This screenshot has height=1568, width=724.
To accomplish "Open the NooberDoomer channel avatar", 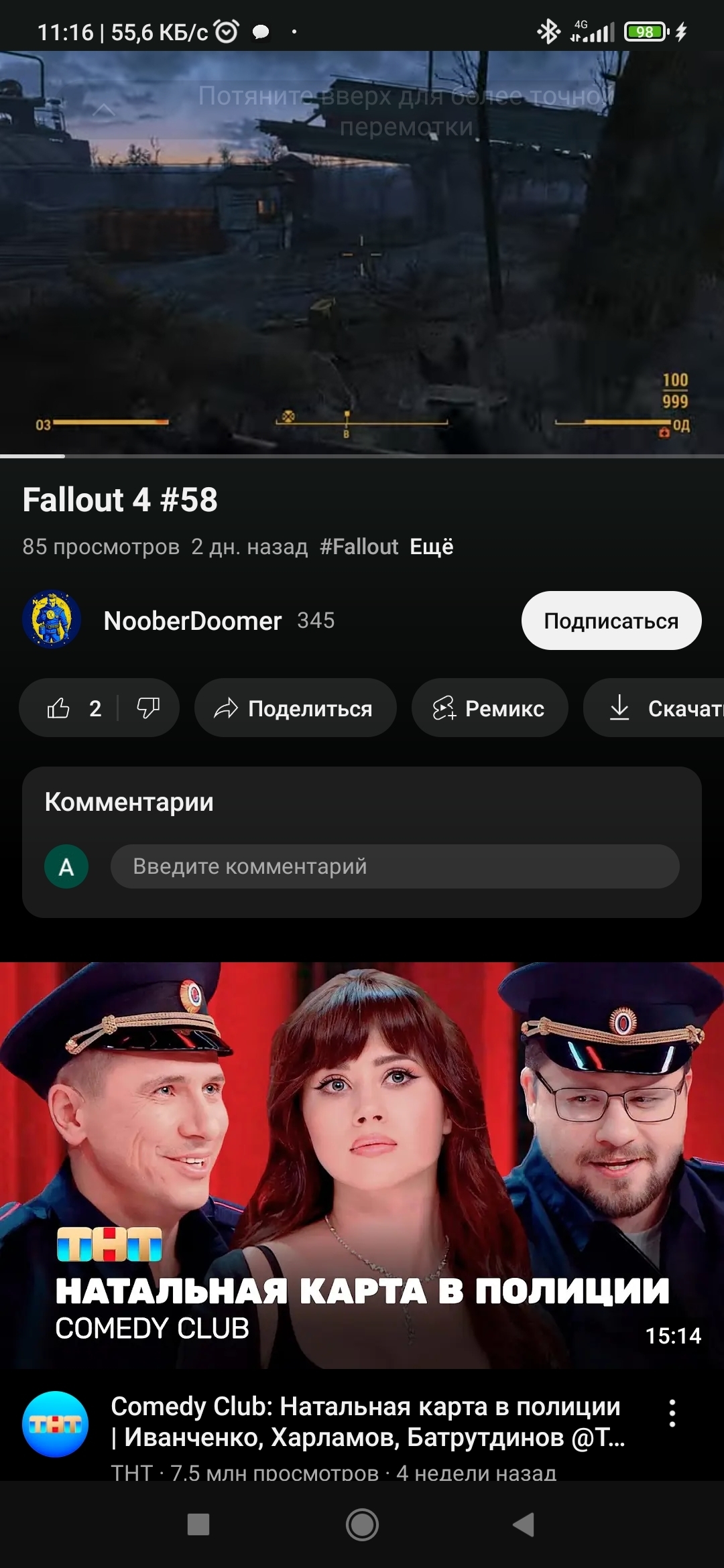I will (52, 620).
